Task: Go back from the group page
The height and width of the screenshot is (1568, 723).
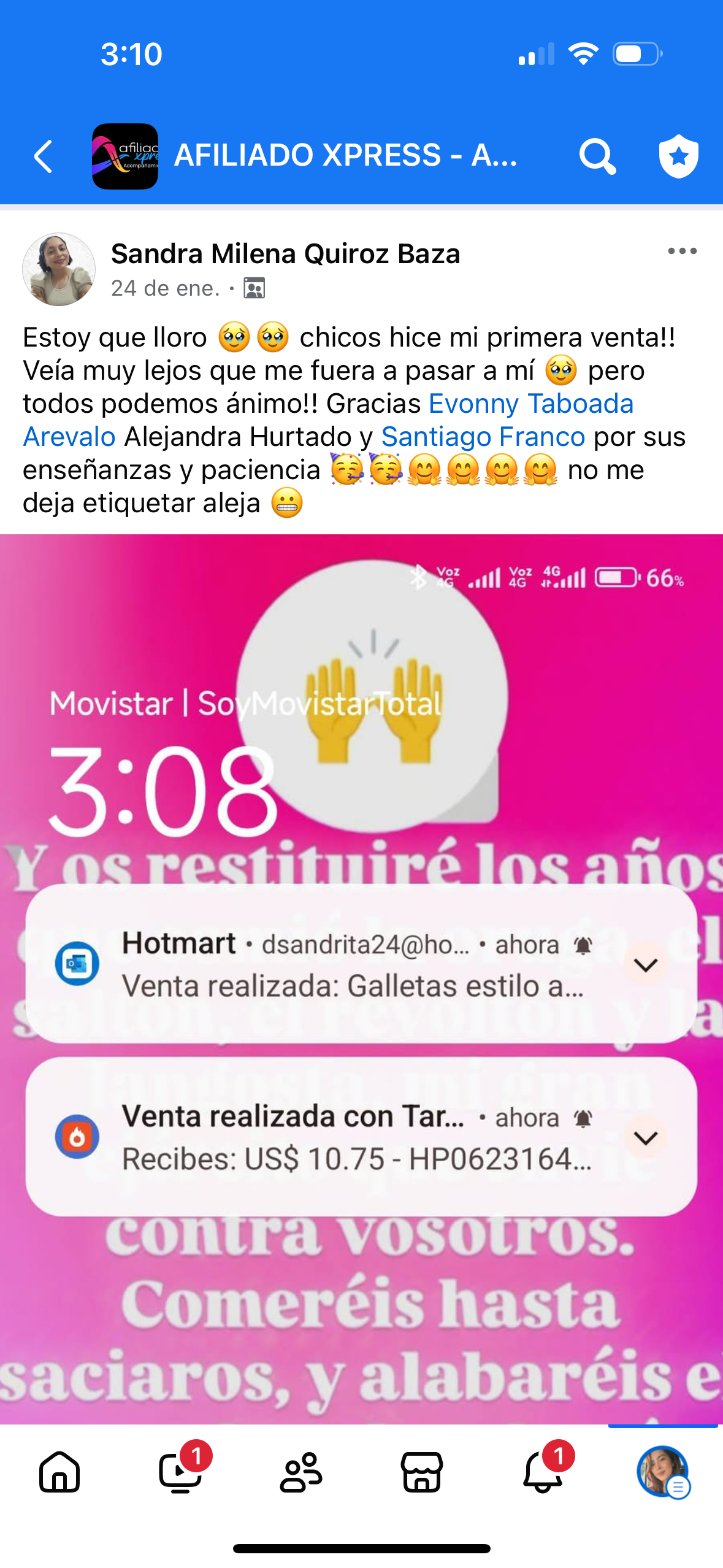Action: (x=43, y=156)
